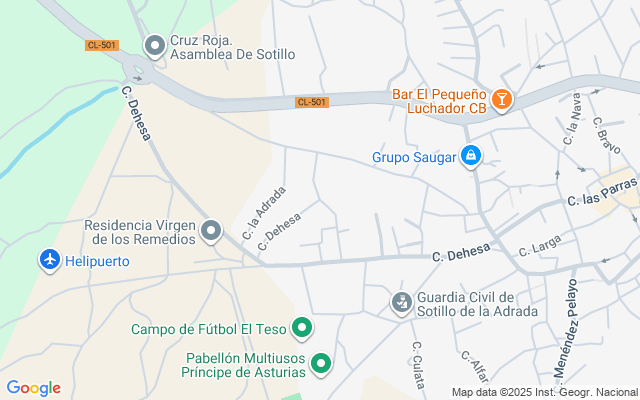
Task: Select the Bar El Pequeño Luchador CB pin
Action: (x=502, y=100)
